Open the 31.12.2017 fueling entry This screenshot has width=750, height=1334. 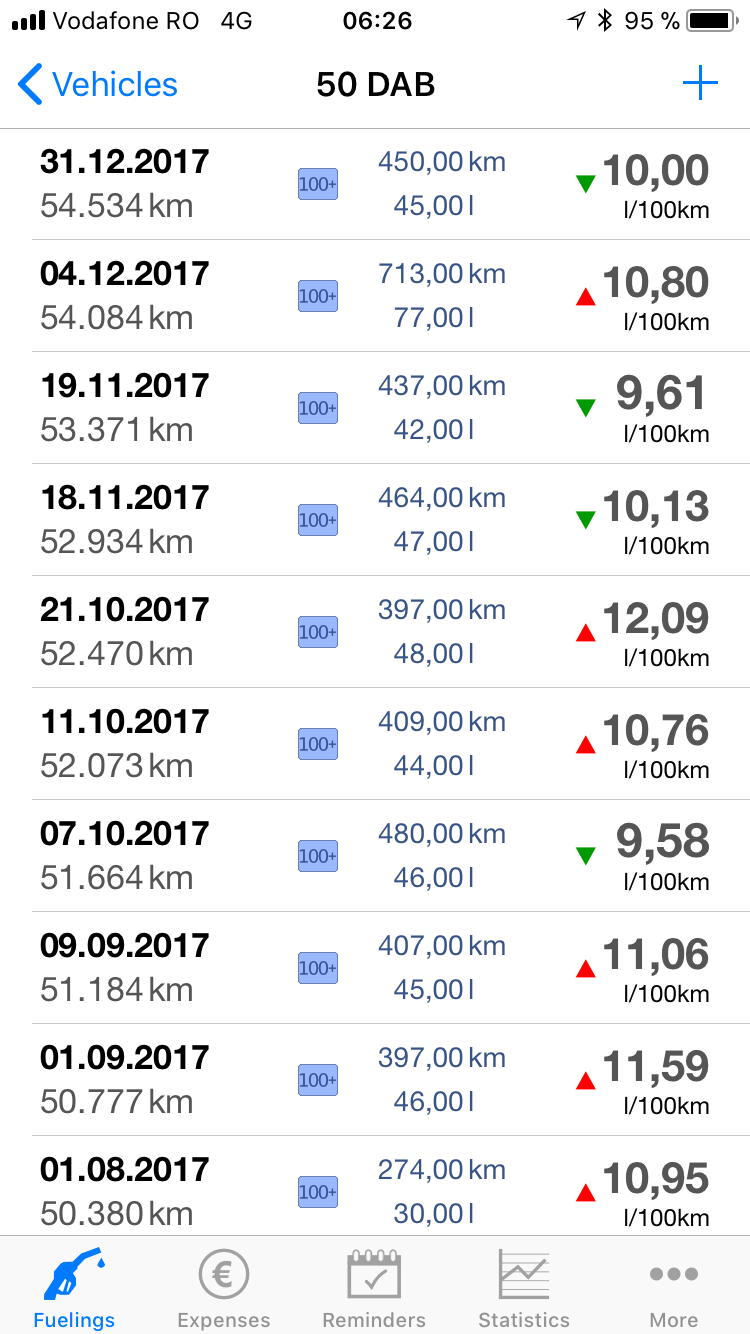(375, 184)
